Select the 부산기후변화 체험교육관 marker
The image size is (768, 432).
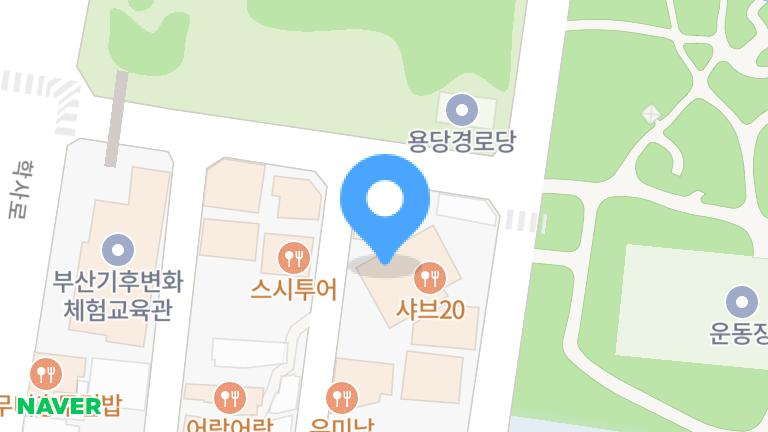coord(119,246)
